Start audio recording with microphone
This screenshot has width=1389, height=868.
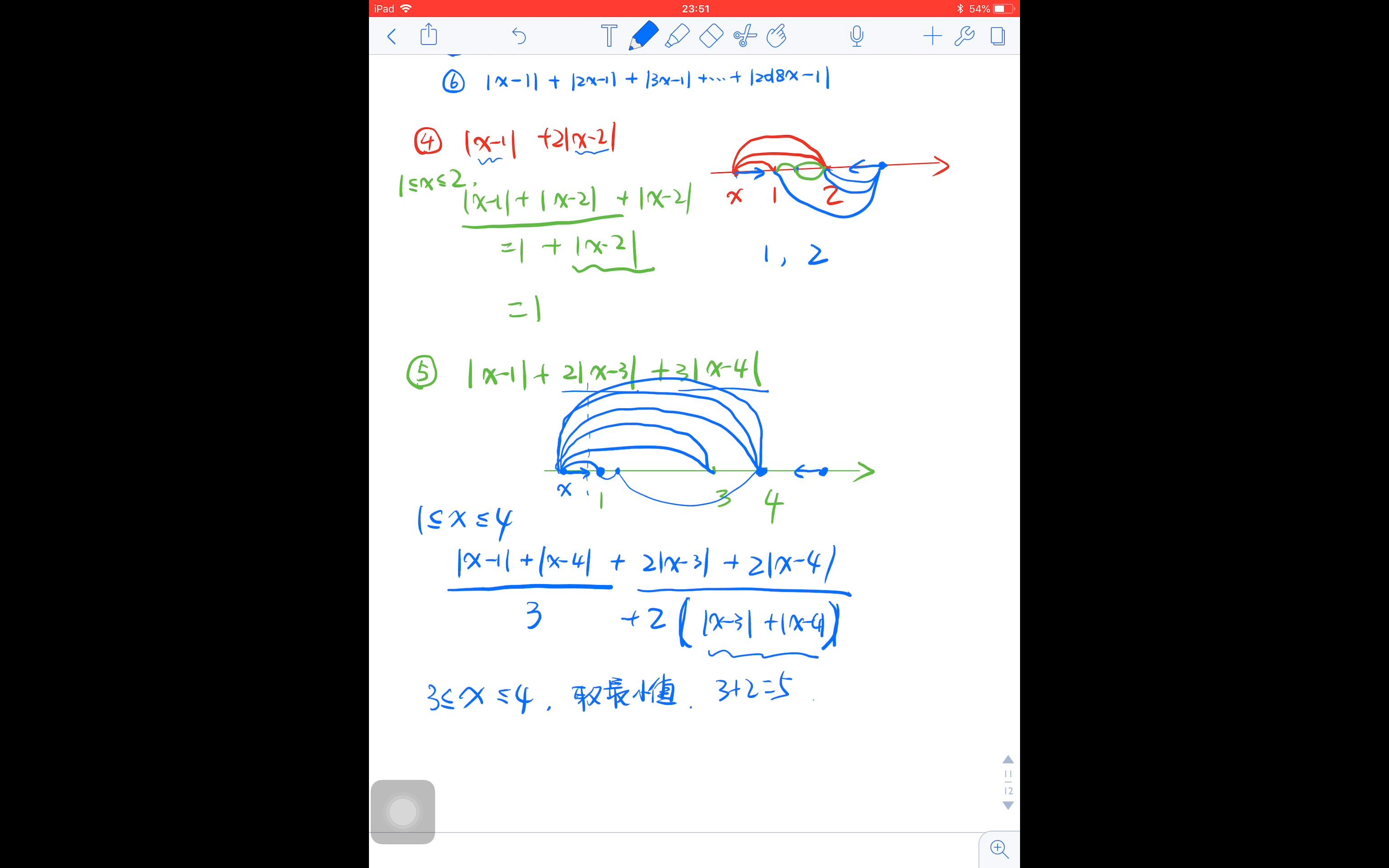(856, 36)
